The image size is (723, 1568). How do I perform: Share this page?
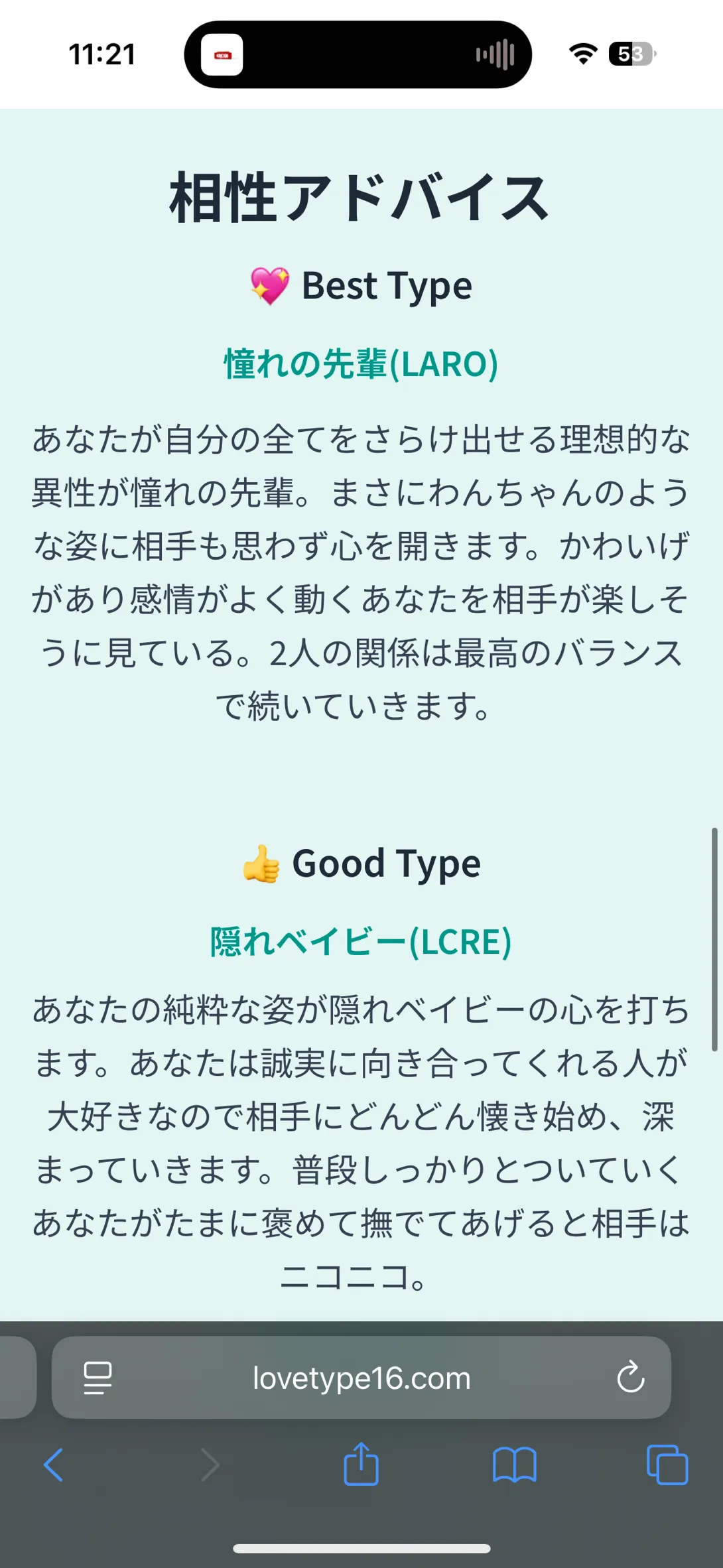pyautogui.click(x=361, y=1463)
